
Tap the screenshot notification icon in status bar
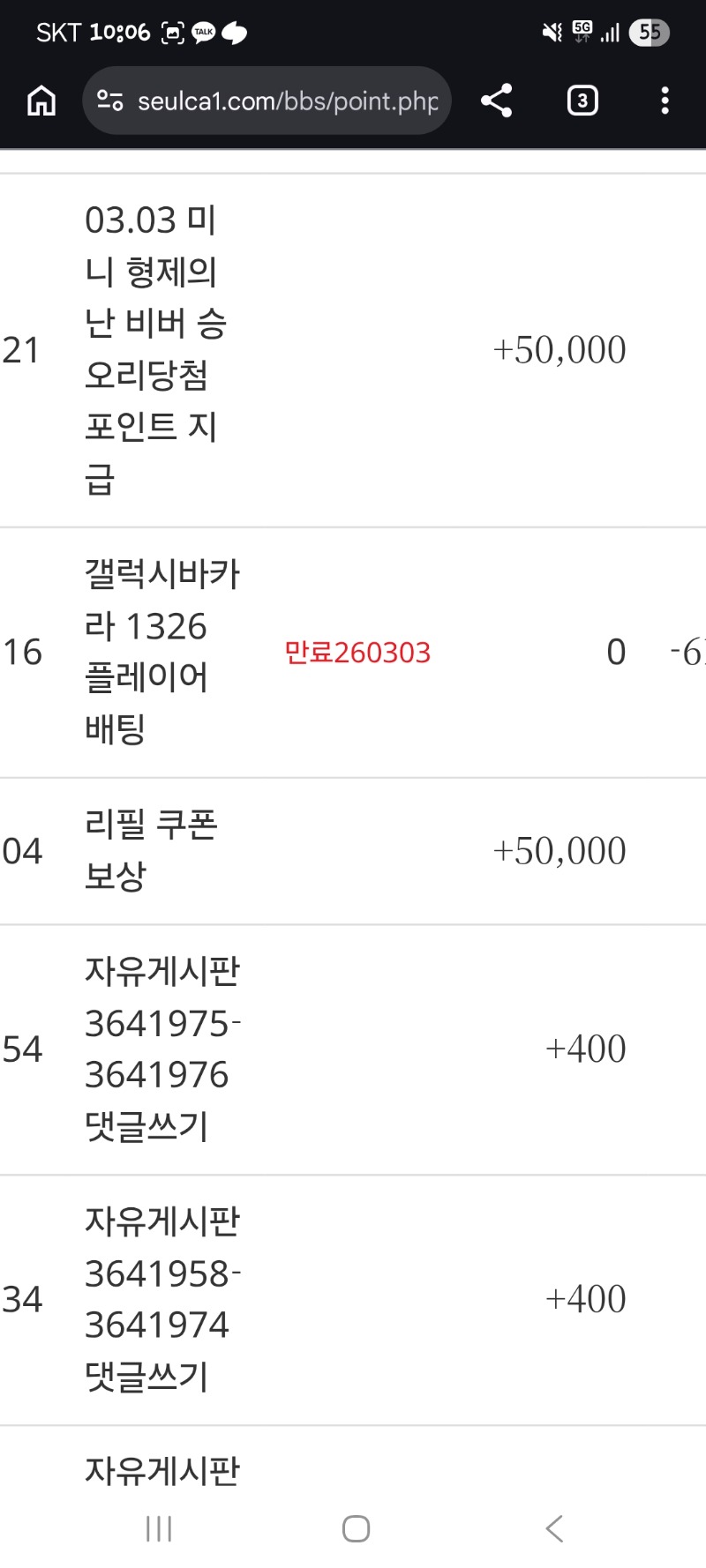[x=173, y=32]
